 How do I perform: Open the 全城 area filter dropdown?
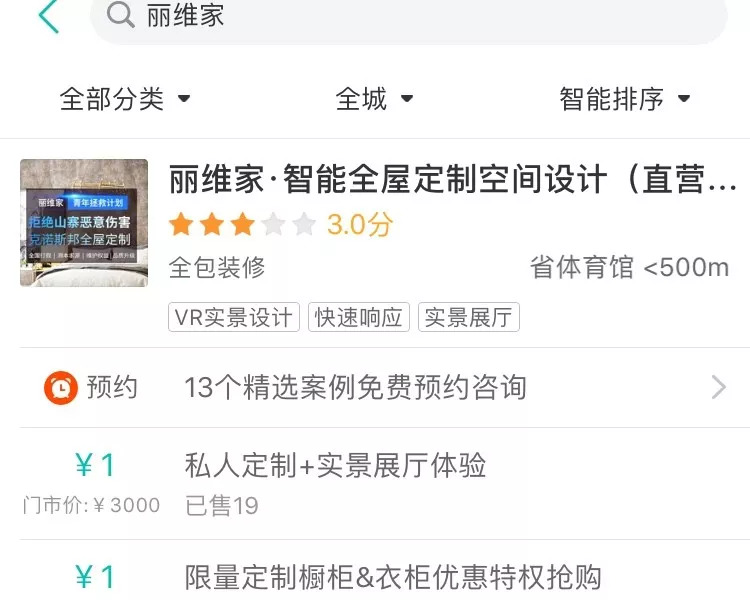coord(374,99)
